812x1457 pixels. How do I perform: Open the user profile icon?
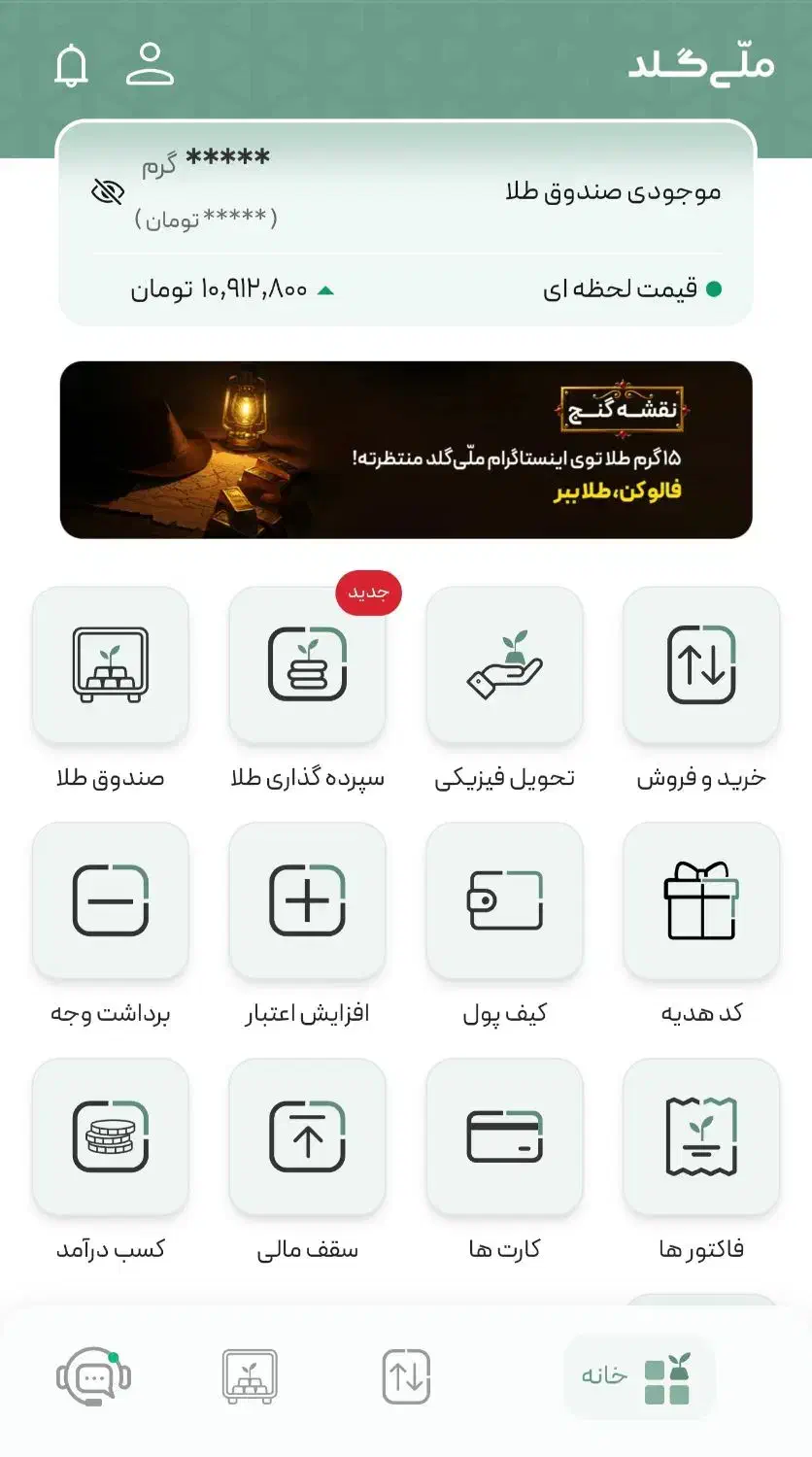pos(151,64)
